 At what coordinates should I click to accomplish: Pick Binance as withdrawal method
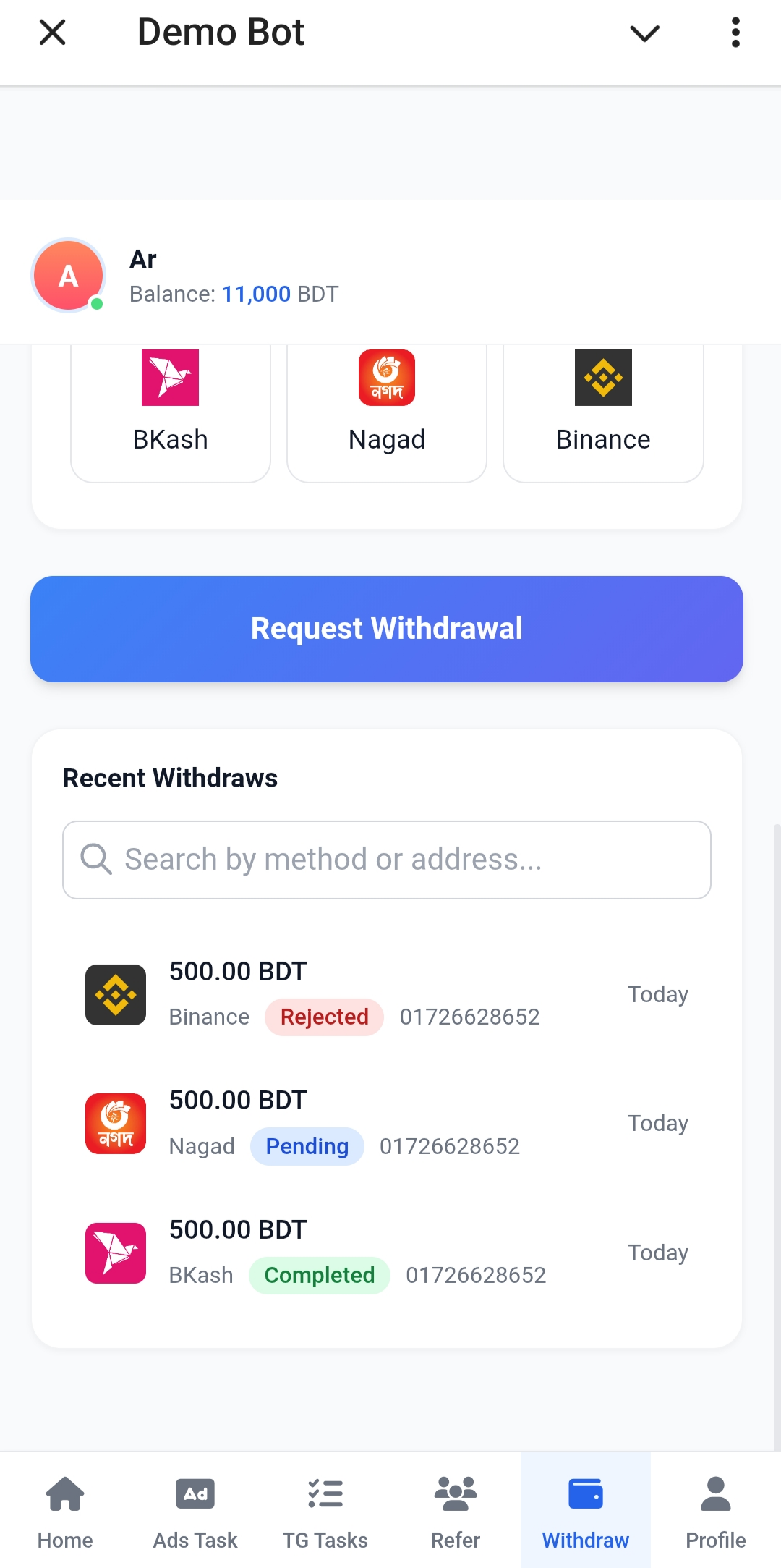coord(603,409)
